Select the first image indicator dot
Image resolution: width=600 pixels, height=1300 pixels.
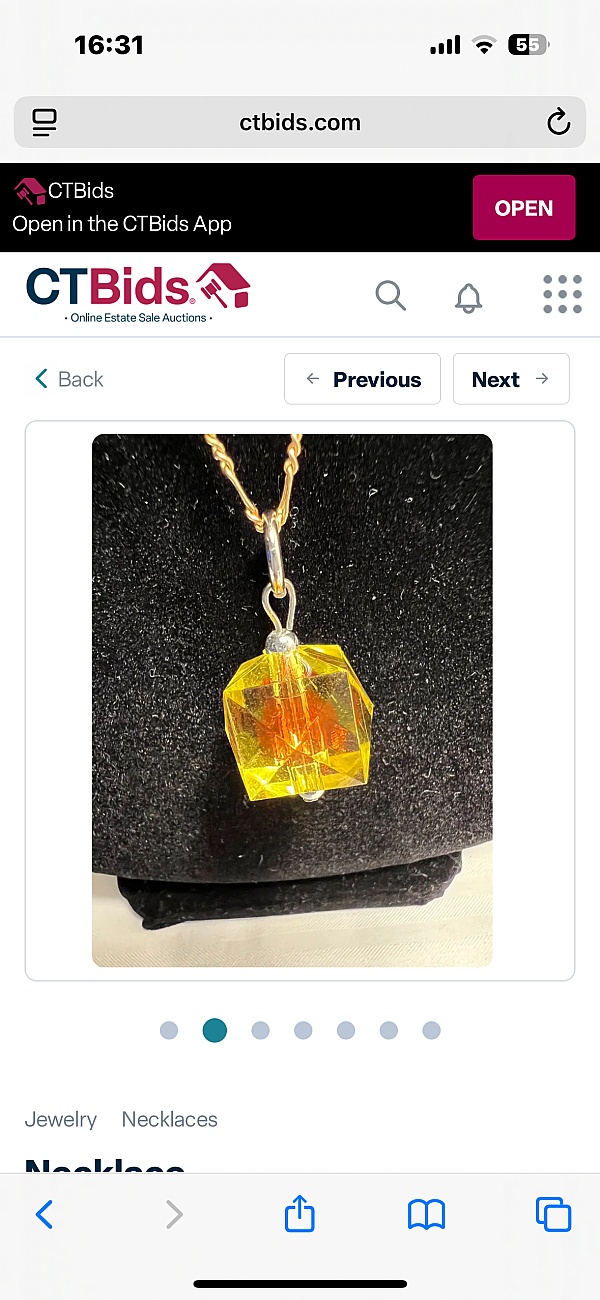(x=169, y=1030)
